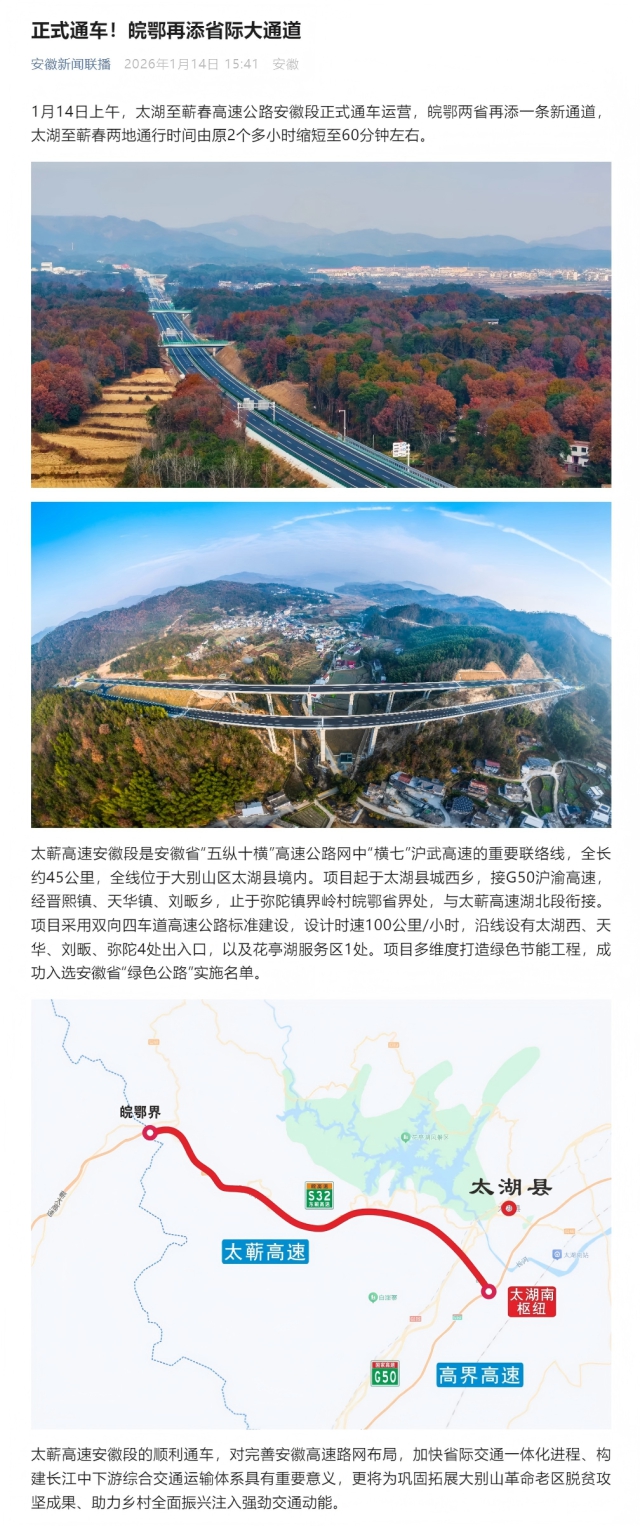This screenshot has width=640, height=1526.
Task: Open the 太蕲高速 route map image
Action: tap(320, 1213)
